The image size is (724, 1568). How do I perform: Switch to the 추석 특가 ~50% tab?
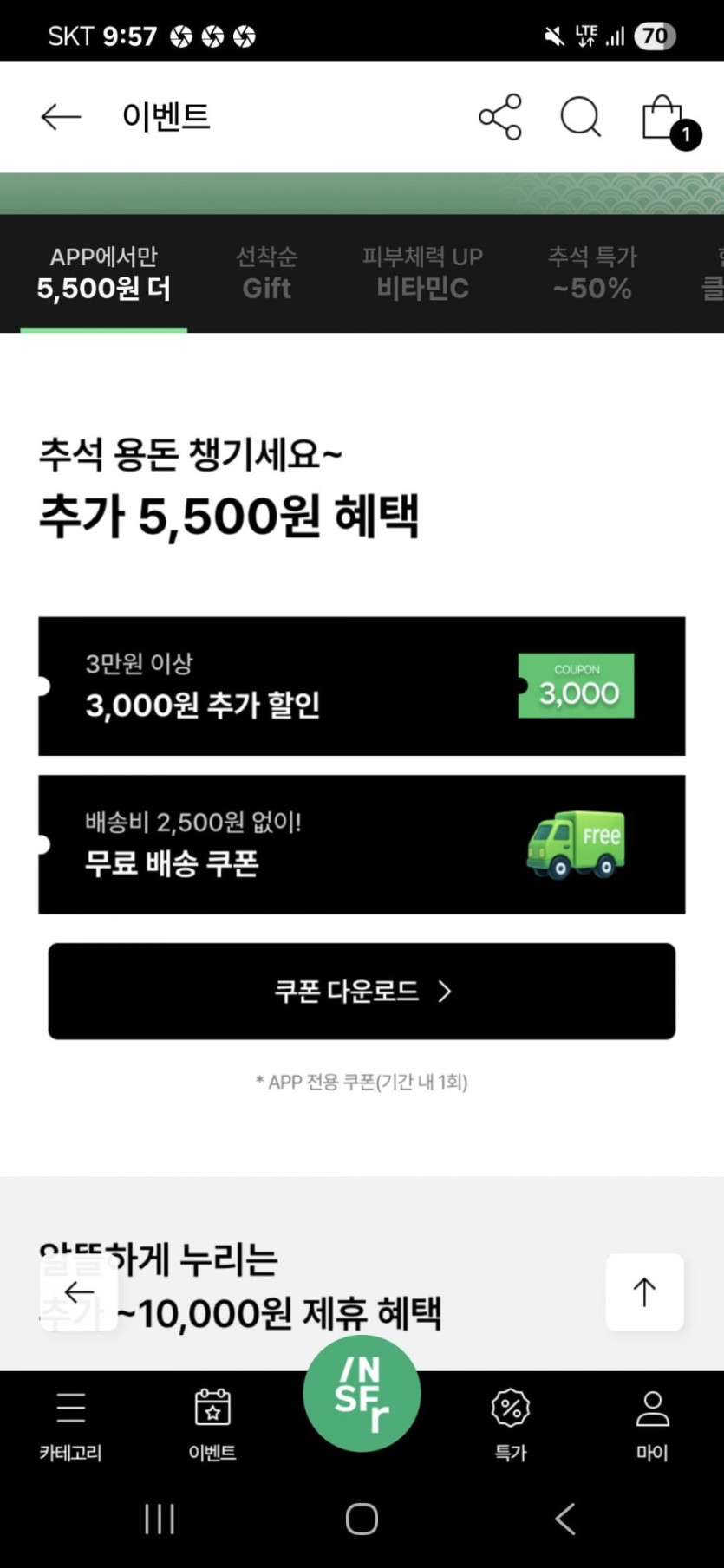point(592,273)
